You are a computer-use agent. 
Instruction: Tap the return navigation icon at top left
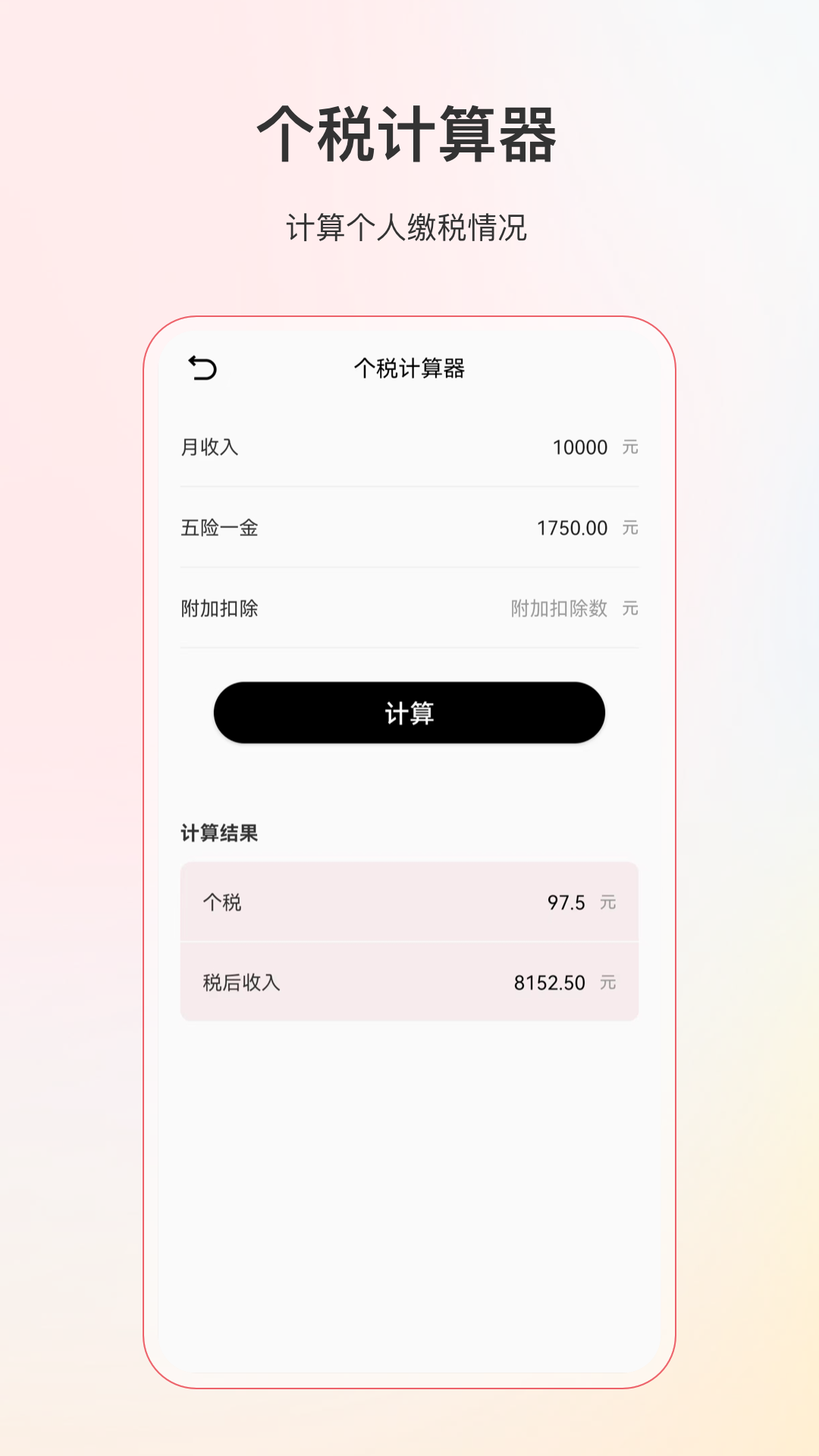(x=201, y=369)
